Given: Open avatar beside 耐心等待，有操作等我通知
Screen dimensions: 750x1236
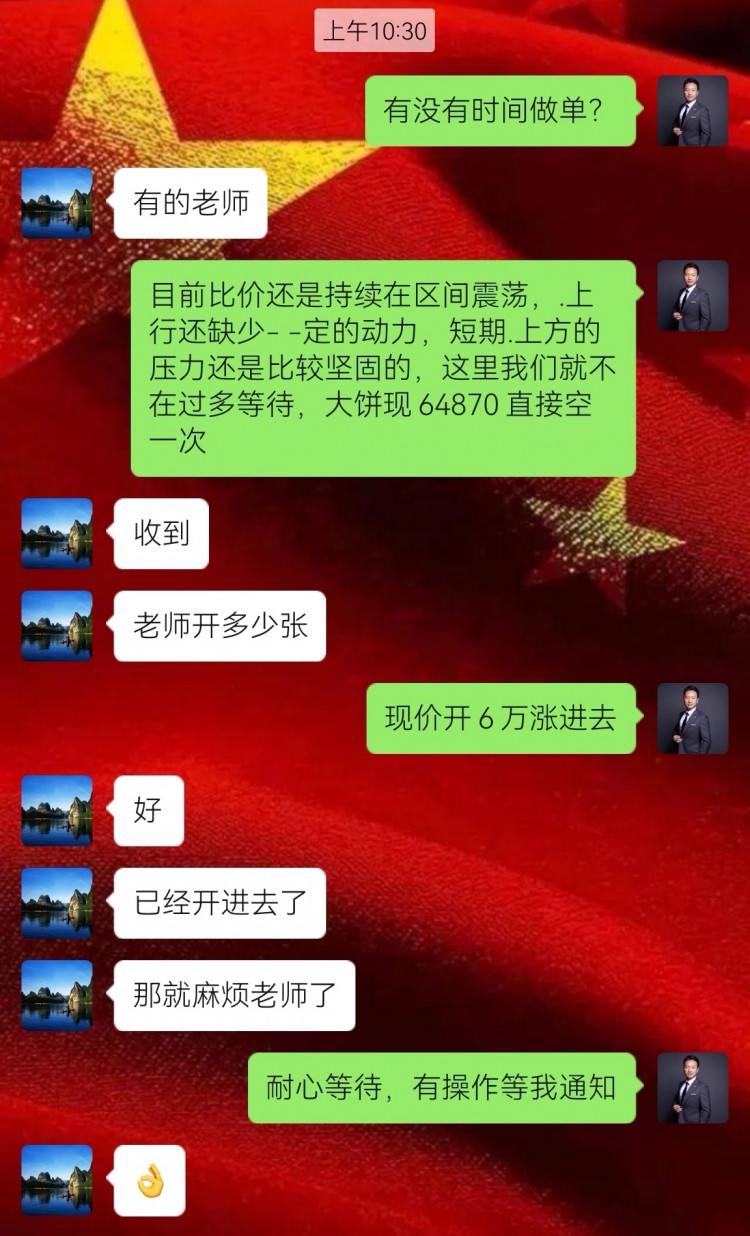Looking at the screenshot, I should 692,1087.
